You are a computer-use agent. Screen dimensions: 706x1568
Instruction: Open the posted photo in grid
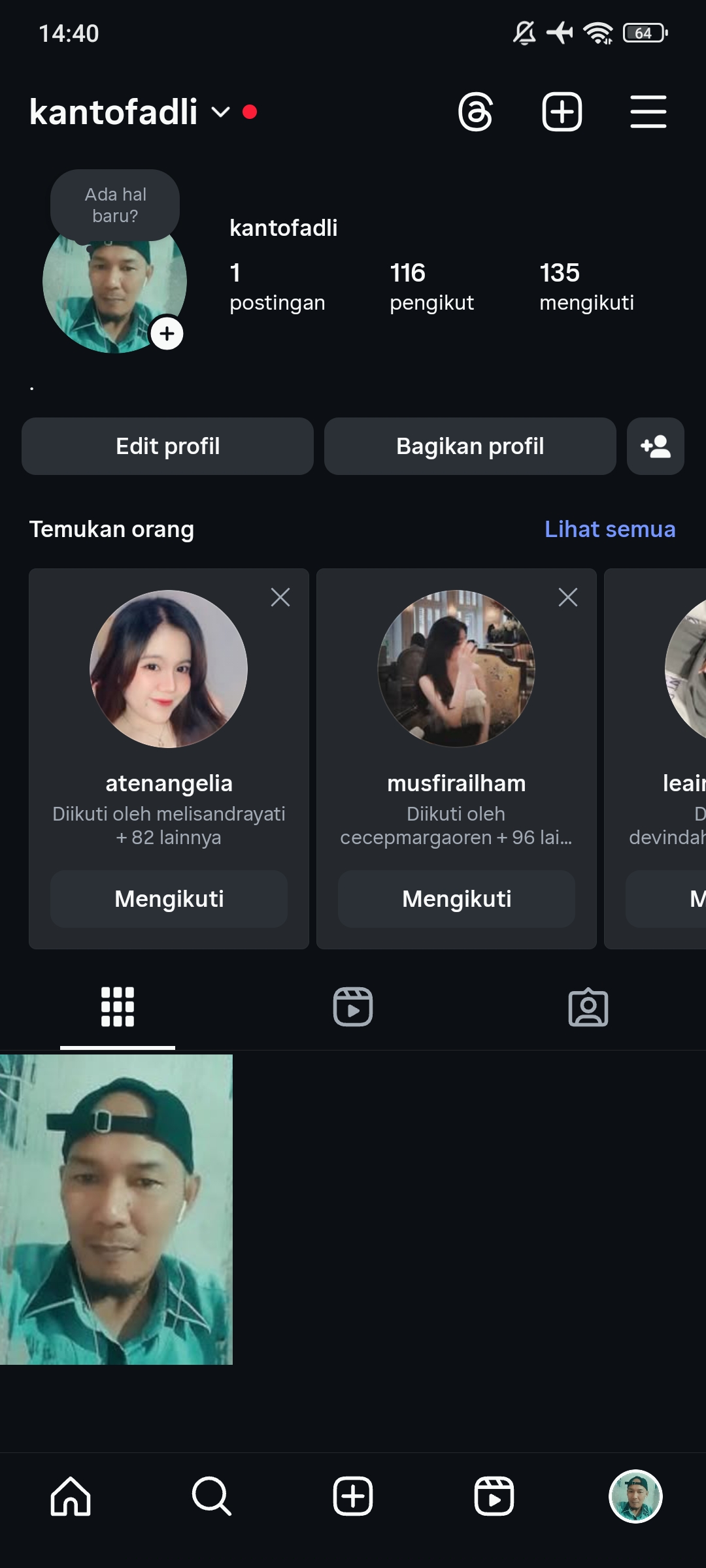click(x=116, y=1209)
